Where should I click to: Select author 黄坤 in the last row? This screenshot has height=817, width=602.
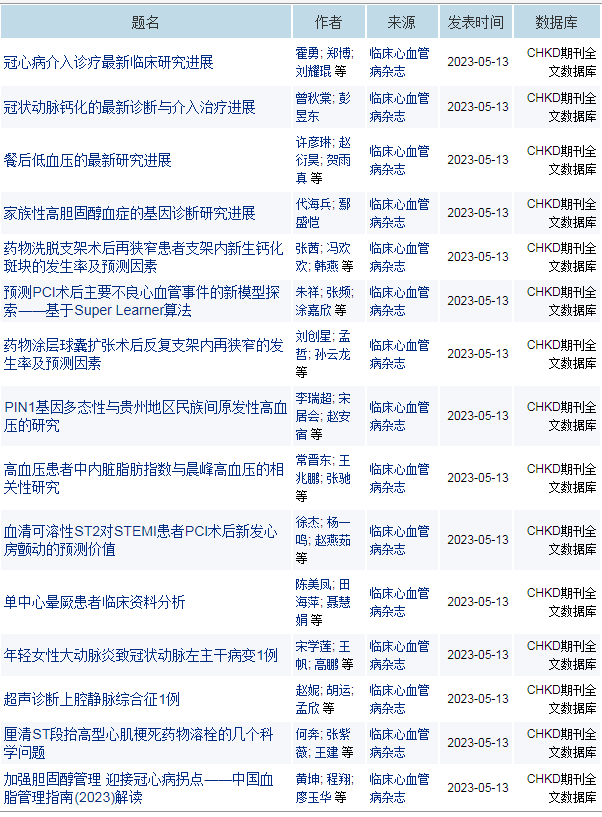tap(306, 779)
